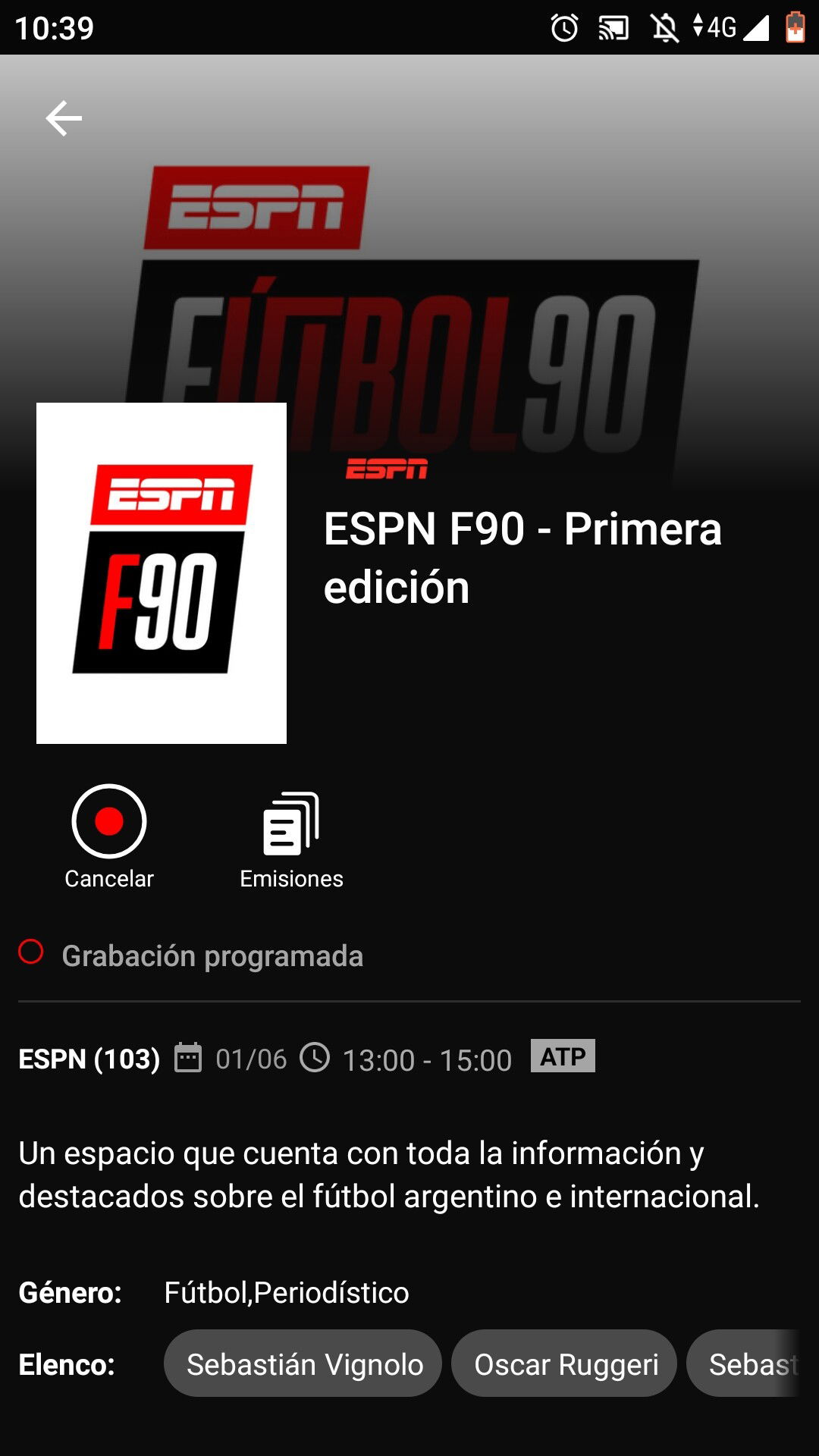Select cast member Oscar Ruggeri

(x=564, y=1363)
